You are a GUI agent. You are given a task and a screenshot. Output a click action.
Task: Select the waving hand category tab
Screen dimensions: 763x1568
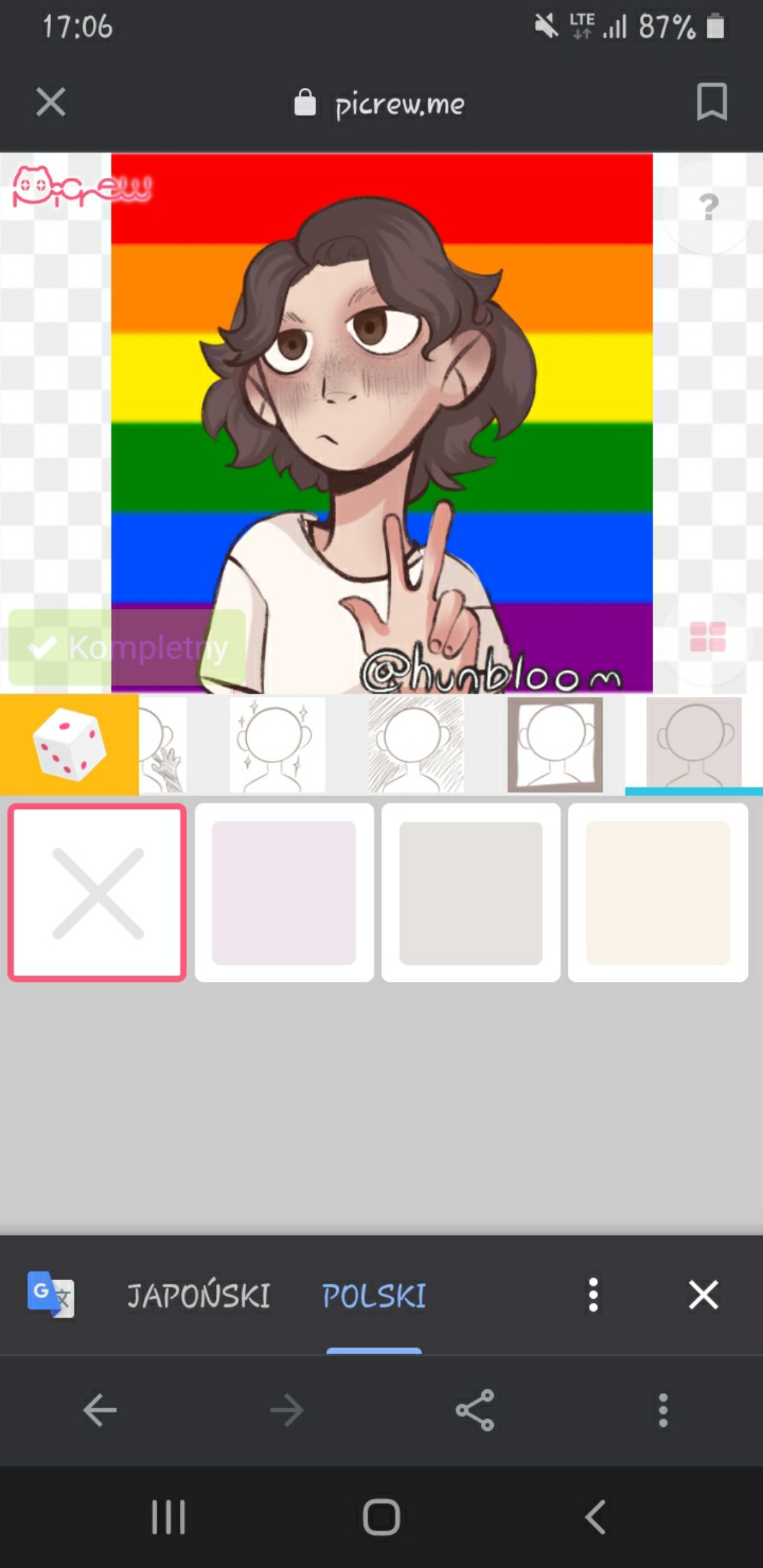pos(163,745)
